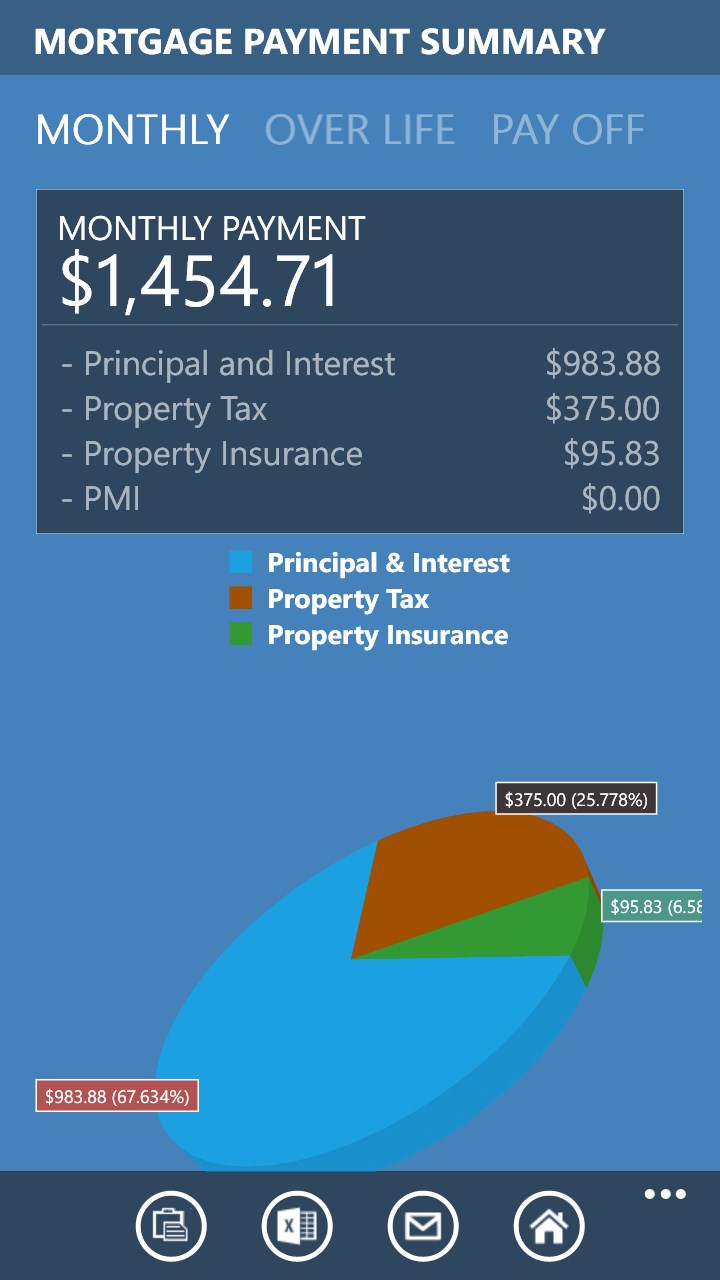Switch to the PAY OFF tab
720x1280 pixels.
567,130
